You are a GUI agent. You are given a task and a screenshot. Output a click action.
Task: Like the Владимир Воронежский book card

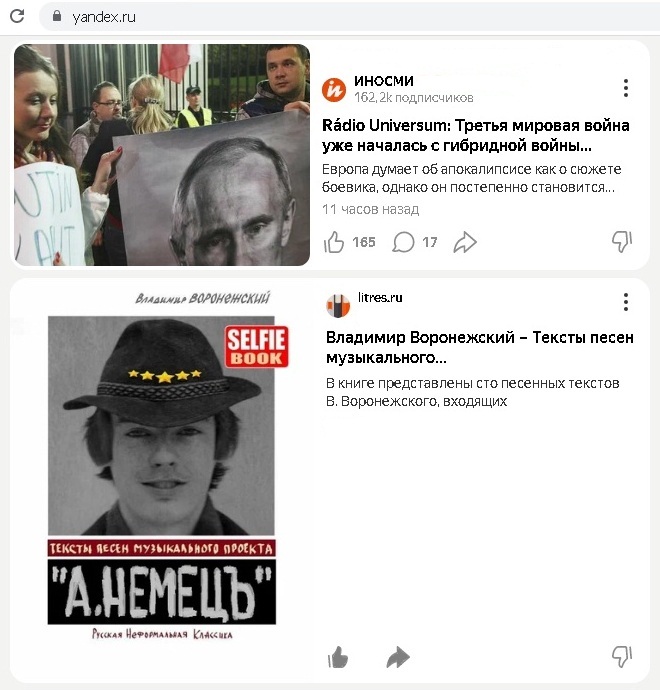339,657
